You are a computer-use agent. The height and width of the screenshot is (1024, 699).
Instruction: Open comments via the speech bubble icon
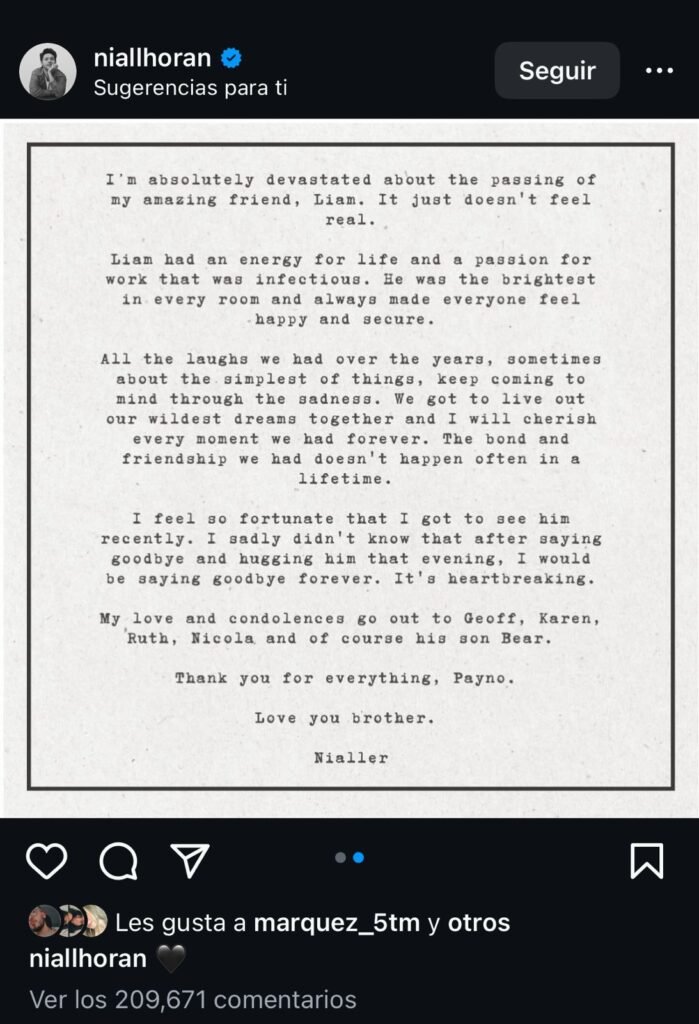coord(118,860)
